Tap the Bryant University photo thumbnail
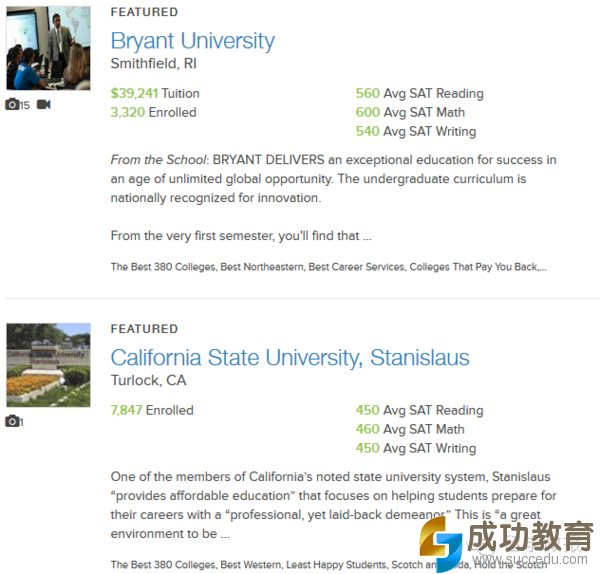This screenshot has height=574, width=600. [x=48, y=48]
